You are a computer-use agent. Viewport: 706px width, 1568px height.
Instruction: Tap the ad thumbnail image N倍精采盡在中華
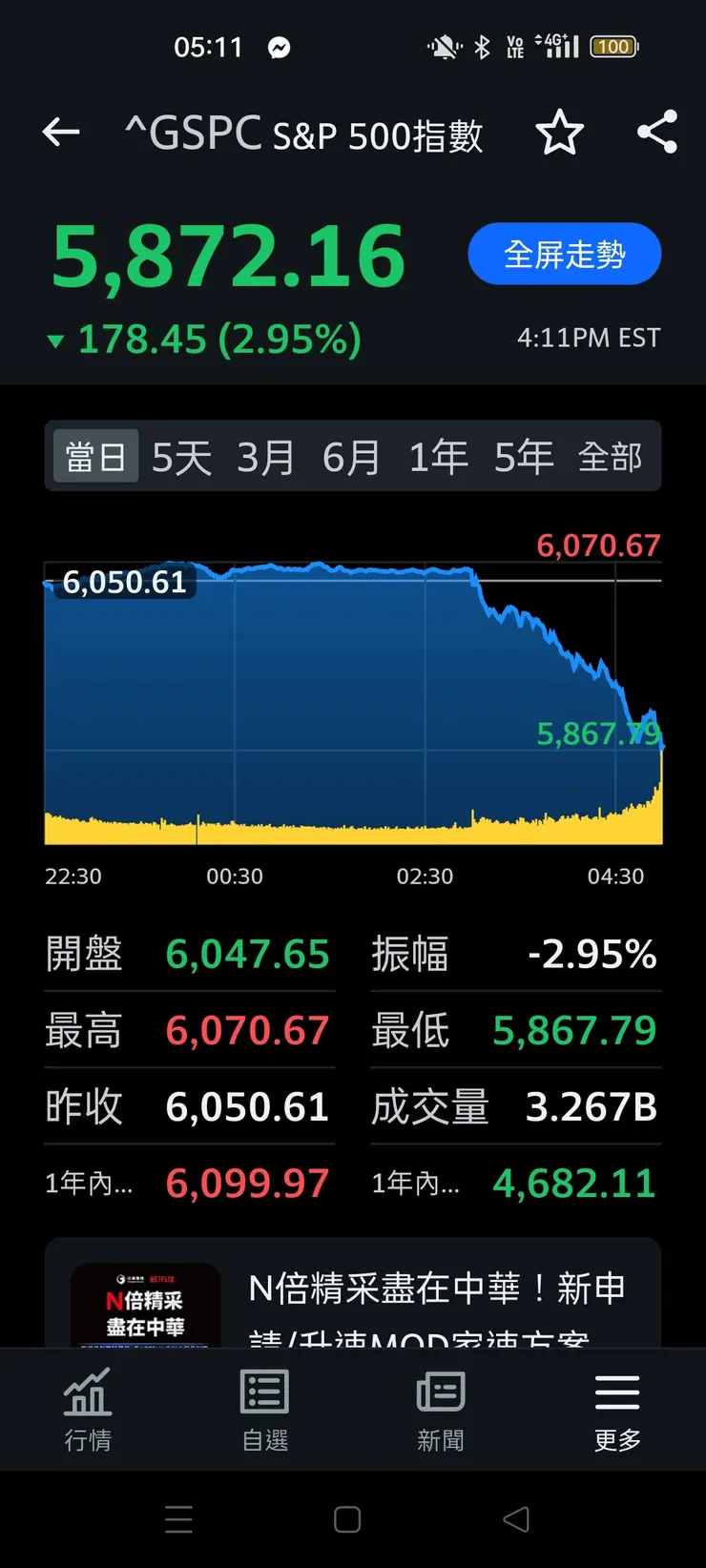(x=143, y=1307)
